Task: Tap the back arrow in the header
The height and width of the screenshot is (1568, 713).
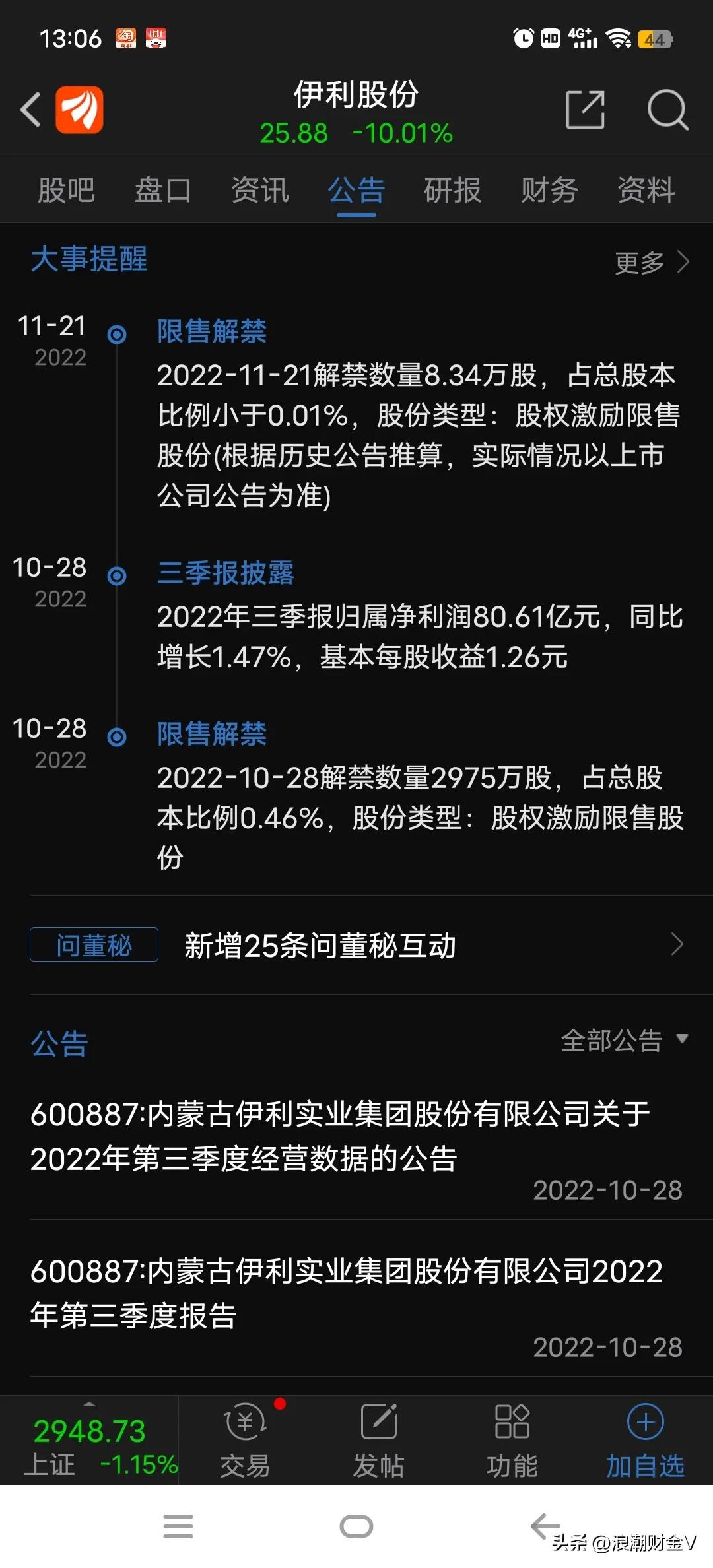Action: coord(29,109)
